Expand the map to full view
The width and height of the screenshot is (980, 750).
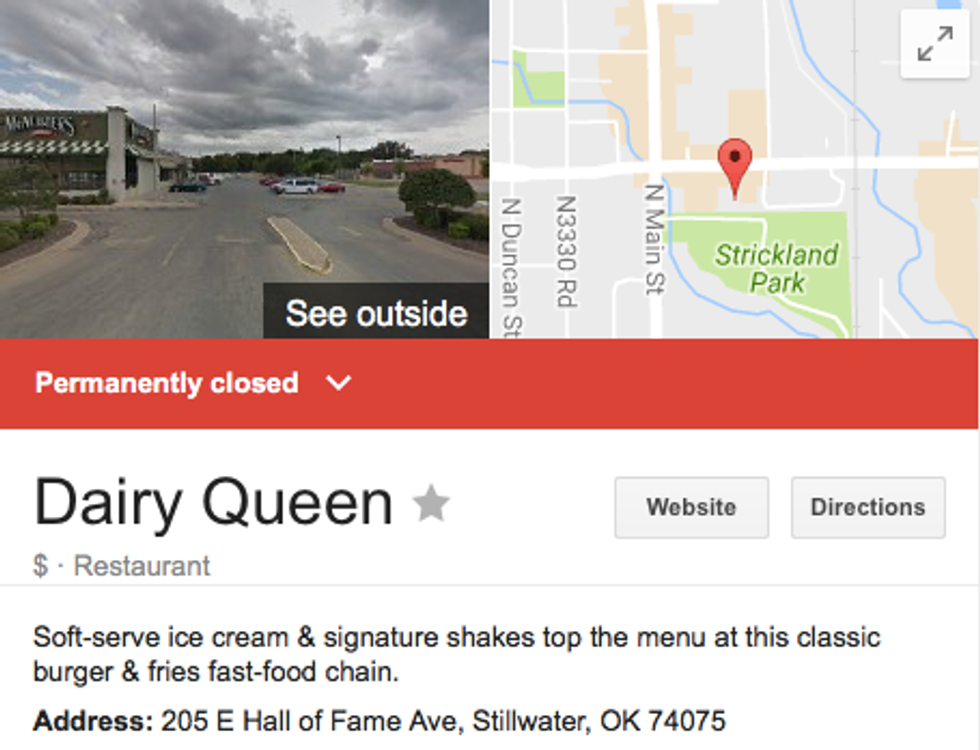pyautogui.click(x=934, y=44)
